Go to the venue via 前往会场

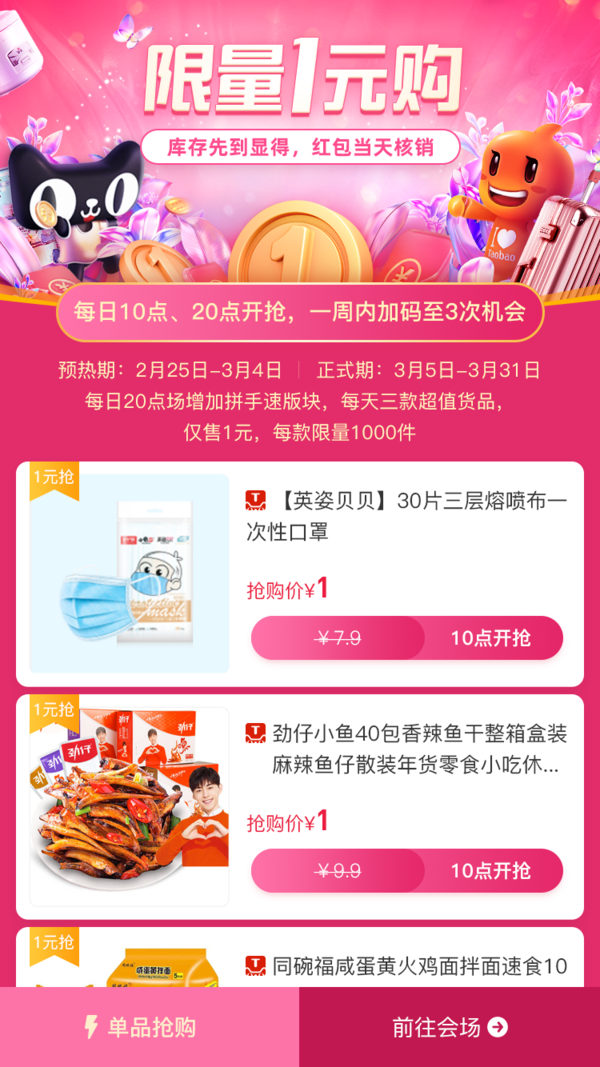coord(449,1027)
